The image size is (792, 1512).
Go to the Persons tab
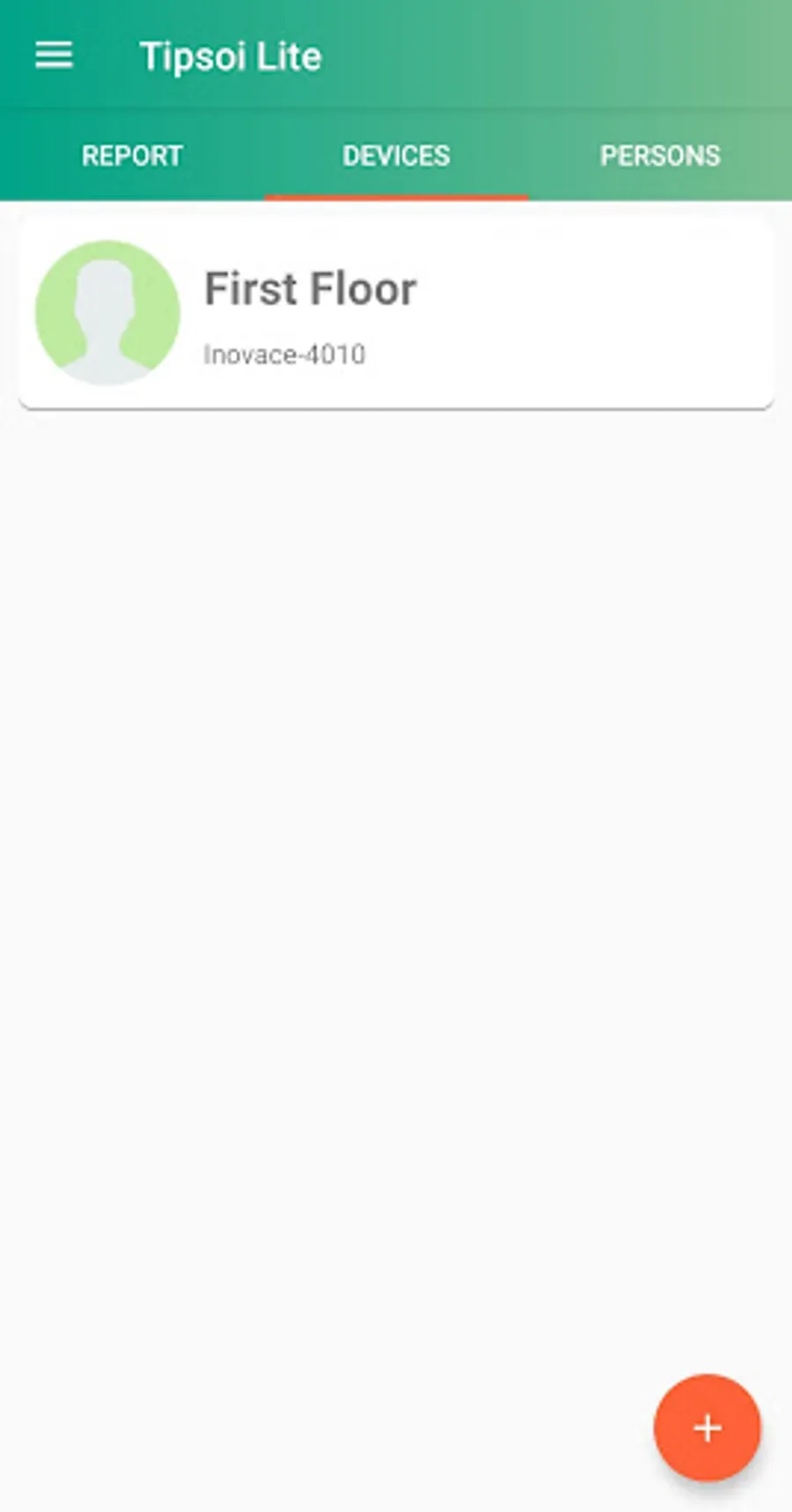click(660, 156)
